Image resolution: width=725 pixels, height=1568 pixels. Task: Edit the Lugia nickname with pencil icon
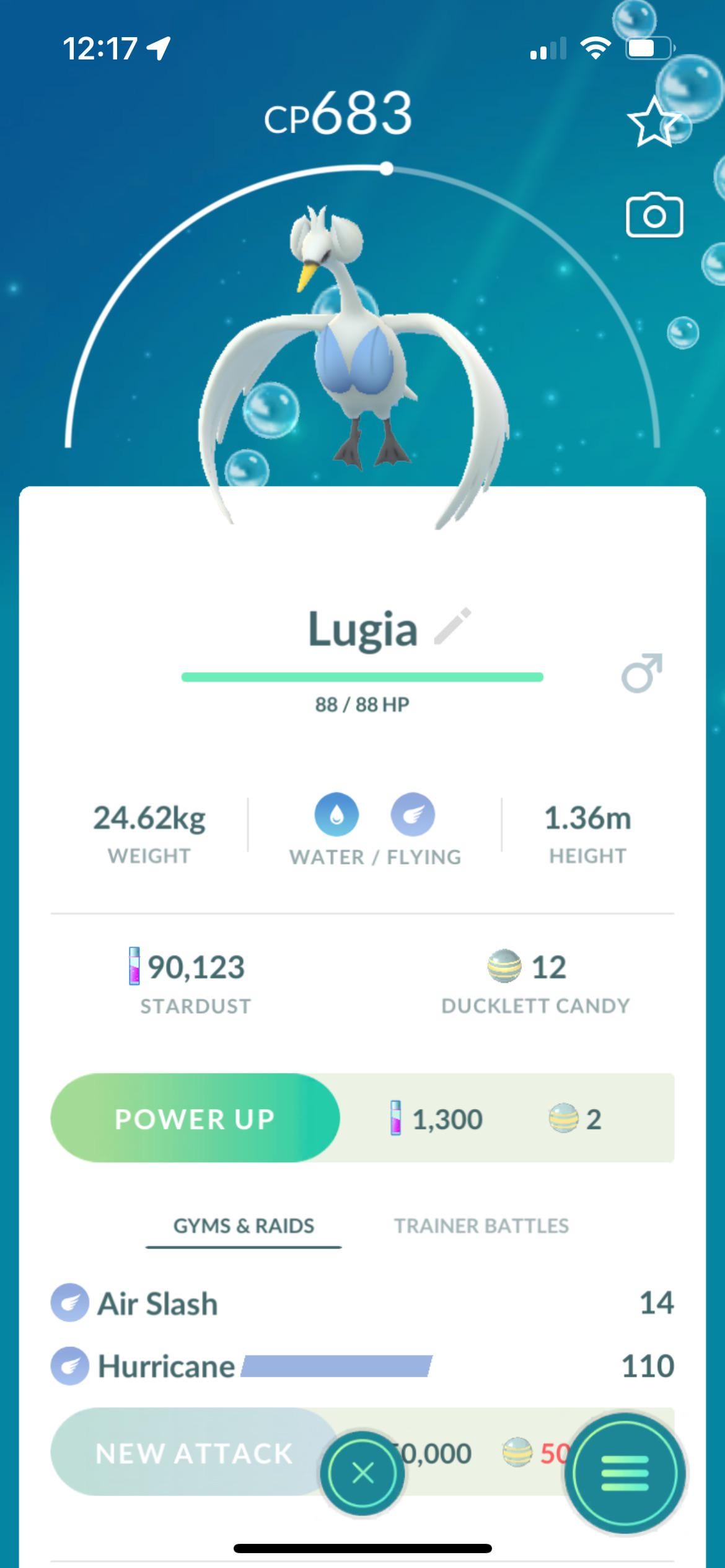click(452, 627)
